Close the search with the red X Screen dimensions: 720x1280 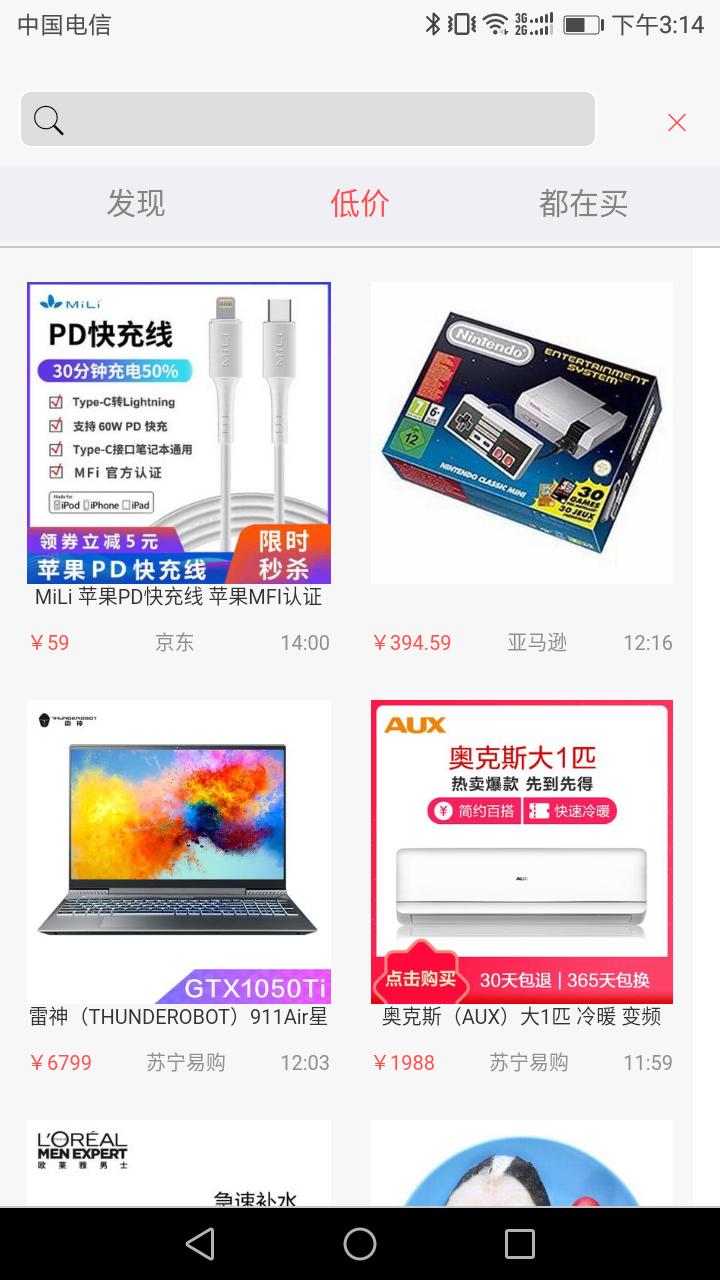(677, 122)
